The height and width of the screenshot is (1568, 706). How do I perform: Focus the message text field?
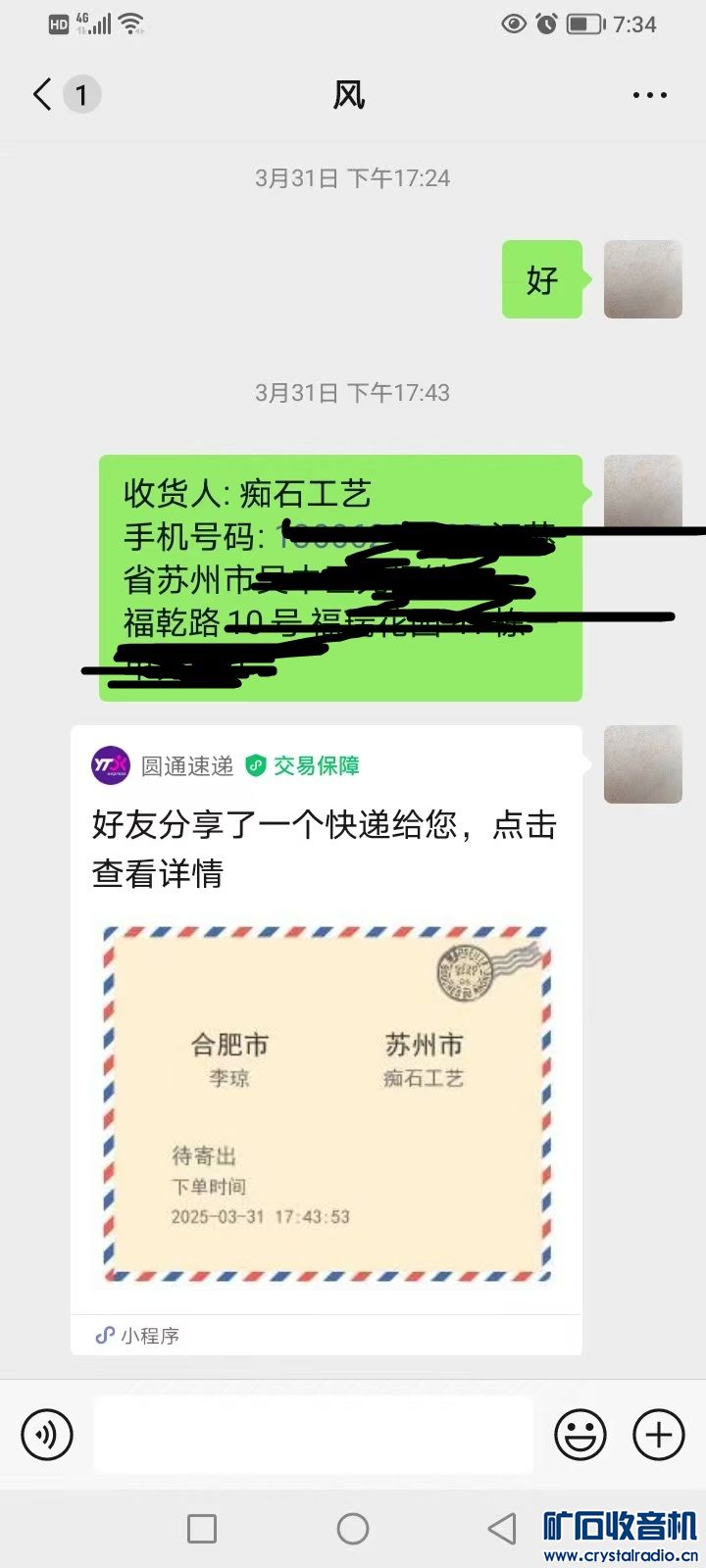coord(314,1436)
